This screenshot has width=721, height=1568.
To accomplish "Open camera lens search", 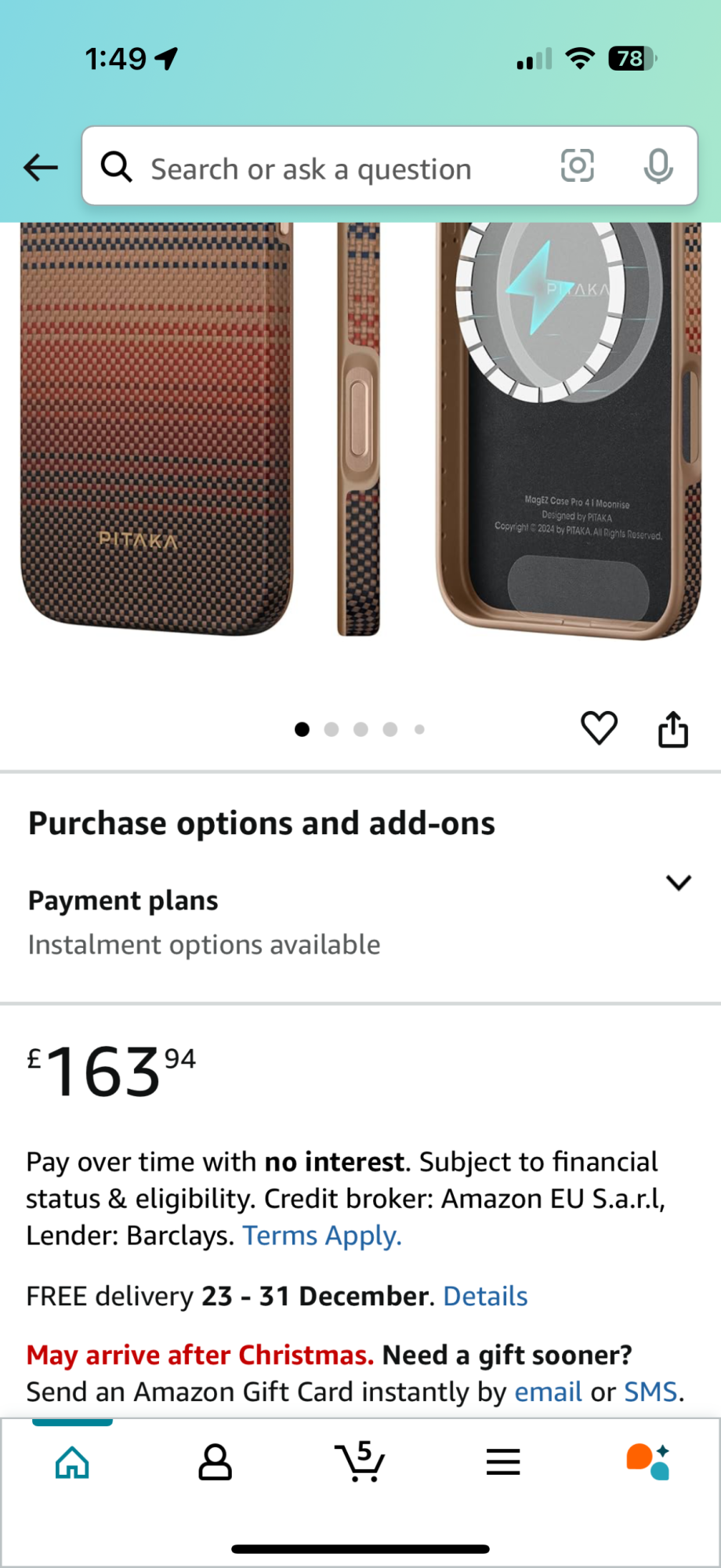I will [x=578, y=166].
